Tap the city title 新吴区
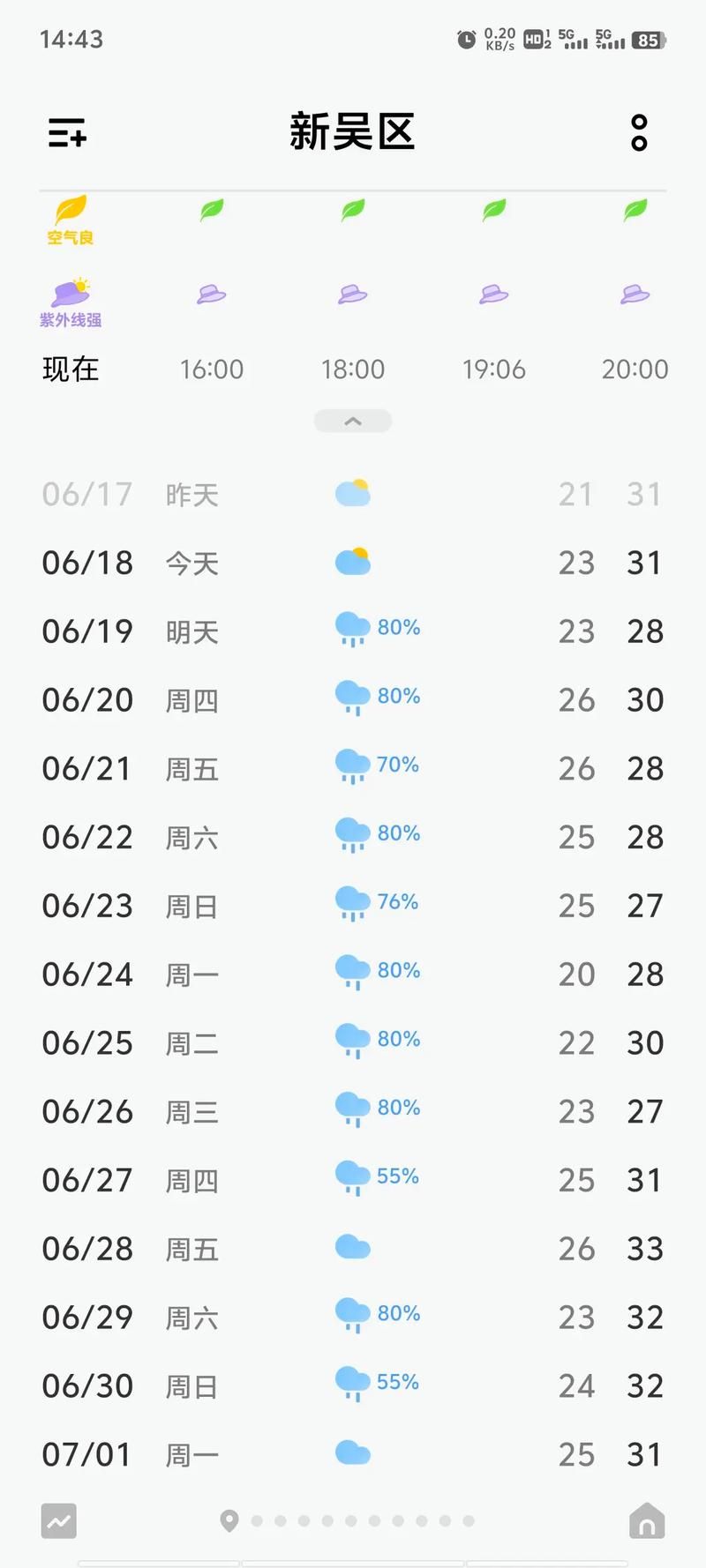Viewport: 706px width, 1568px height. 352,131
